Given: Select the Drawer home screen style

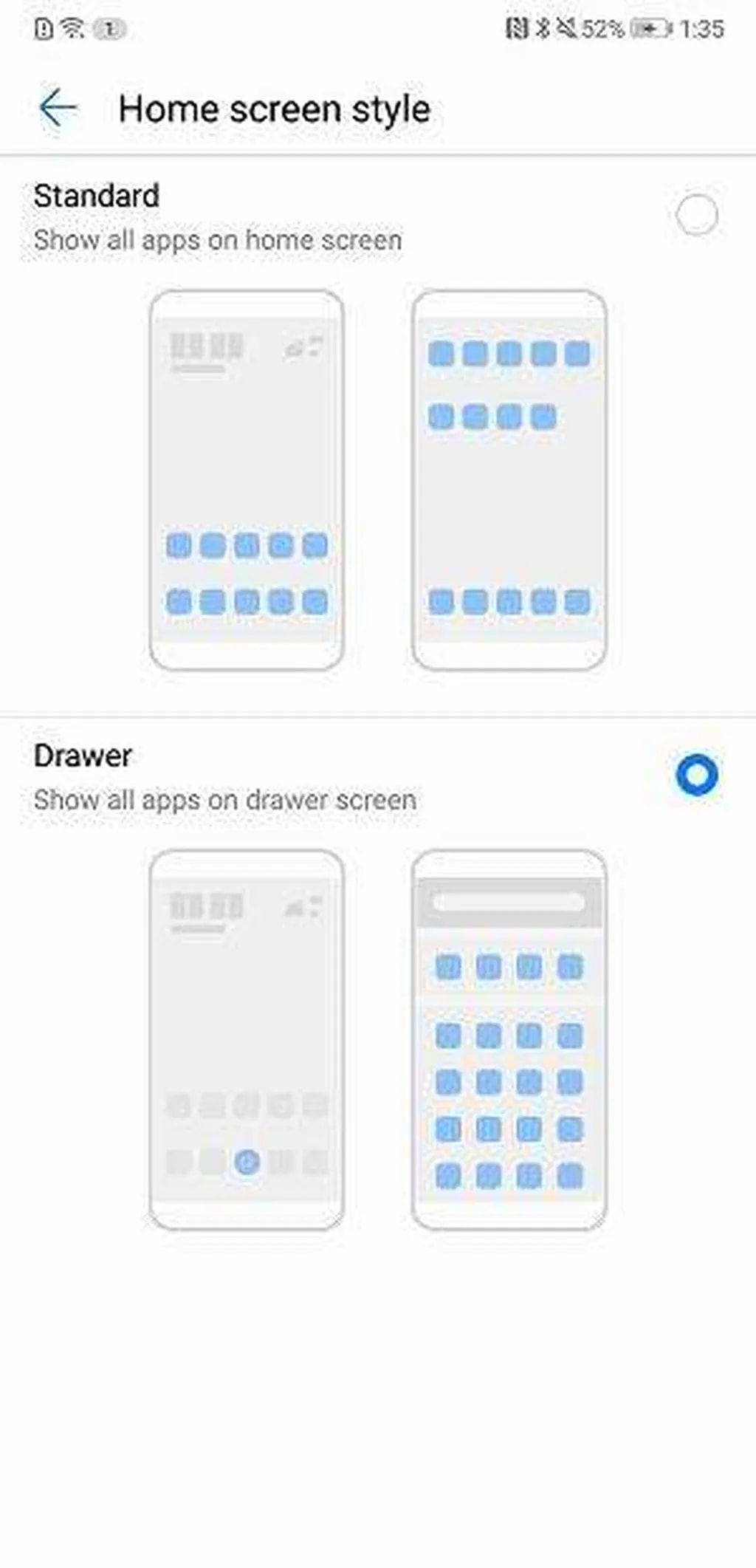Looking at the screenshot, I should [x=696, y=775].
